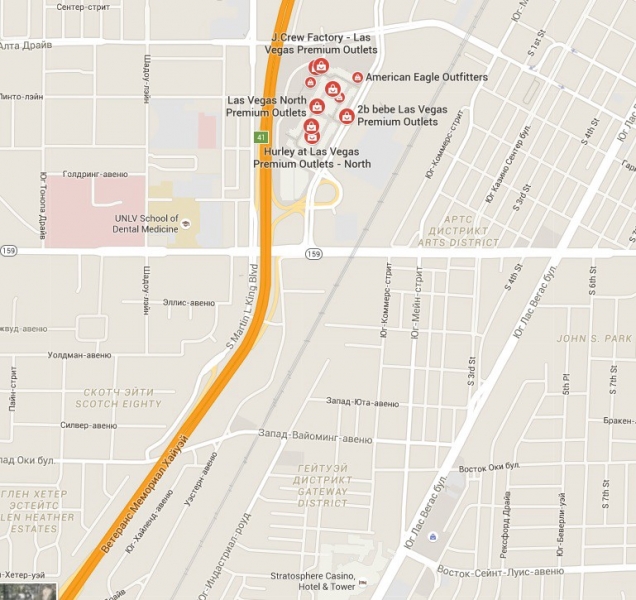Viewport: 636px width, 600px height.
Task: Open UNLV School of Dental Medicine place
Action: click(x=185, y=226)
